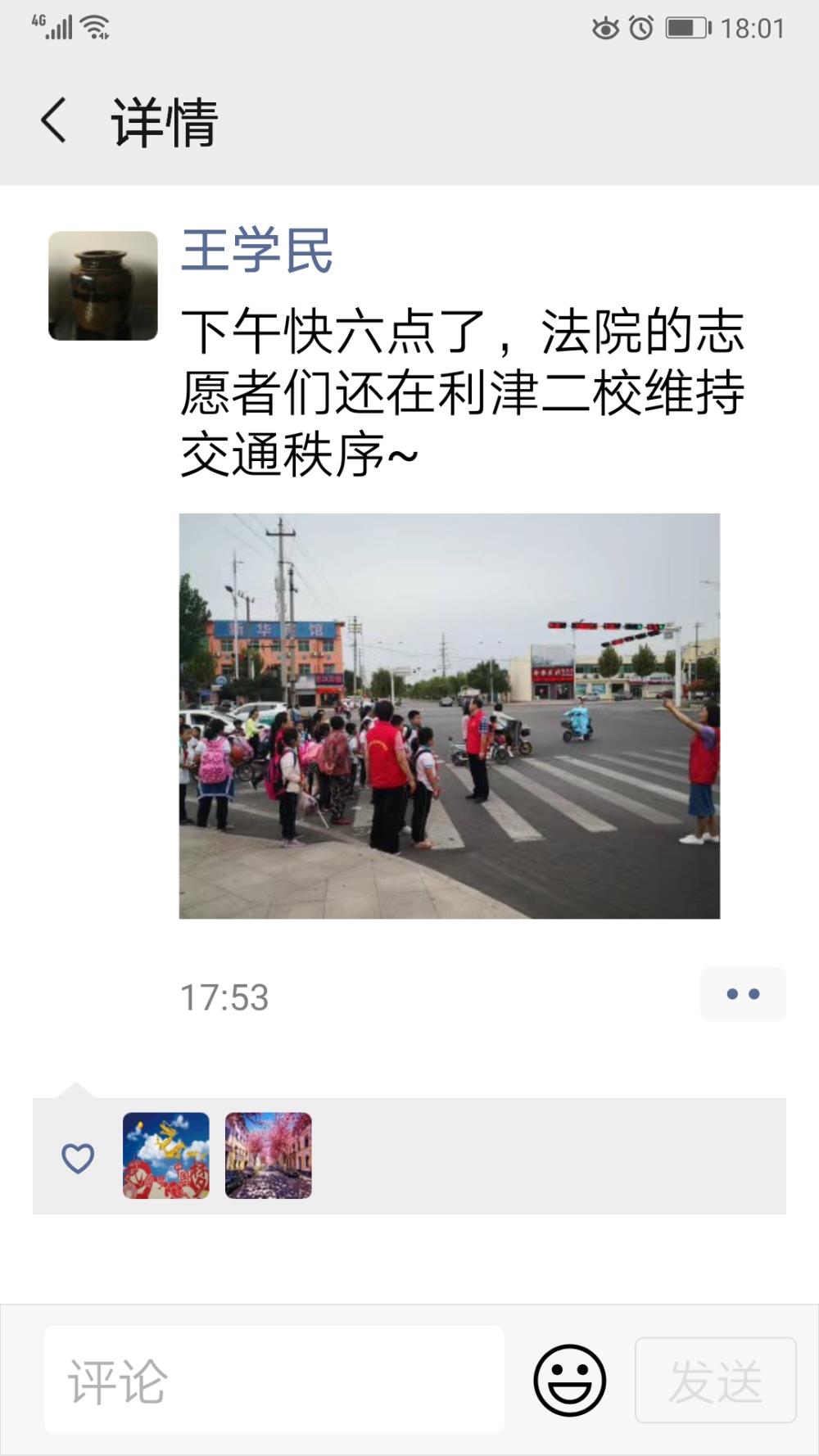Open 王学民's profile picture
This screenshot has height=1456, width=819.
[103, 286]
